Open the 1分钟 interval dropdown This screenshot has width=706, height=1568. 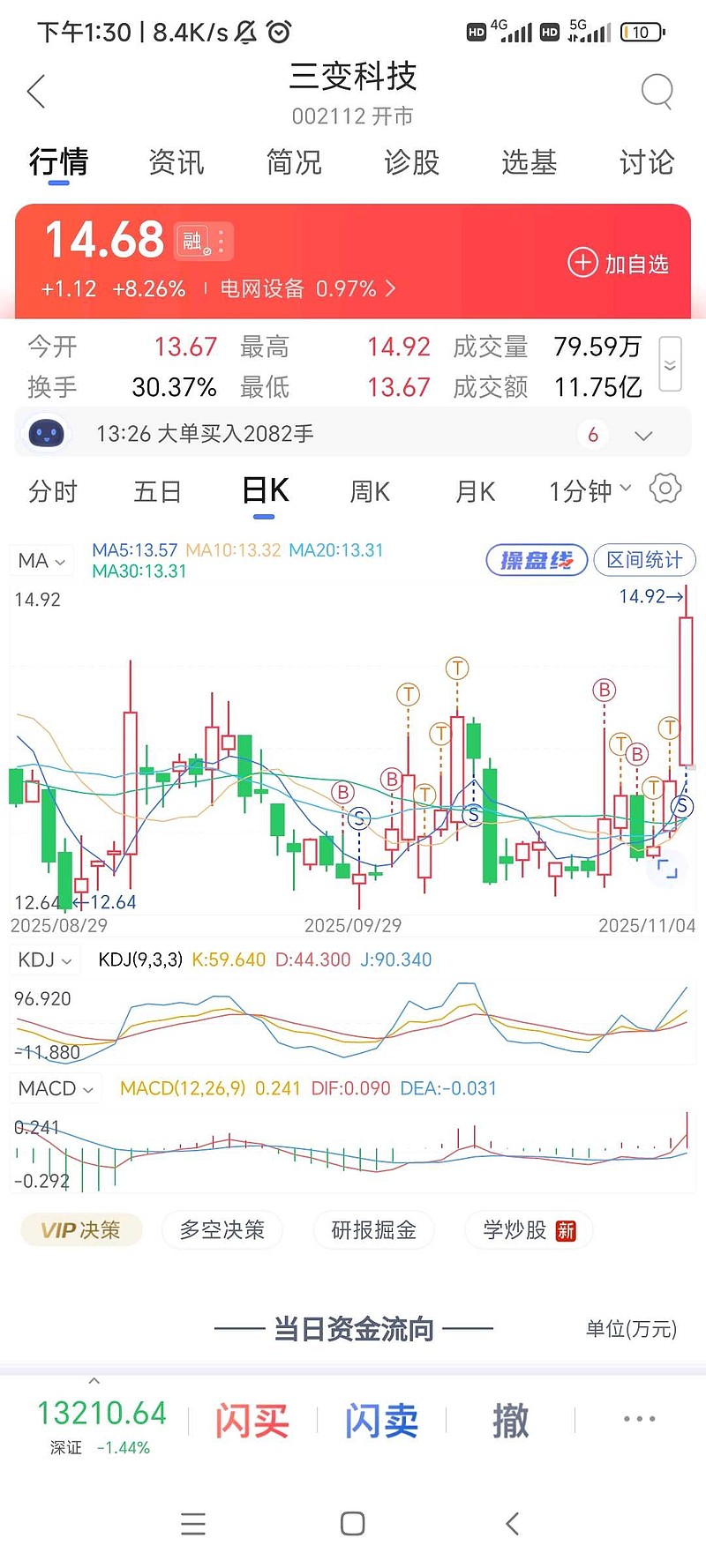(587, 491)
